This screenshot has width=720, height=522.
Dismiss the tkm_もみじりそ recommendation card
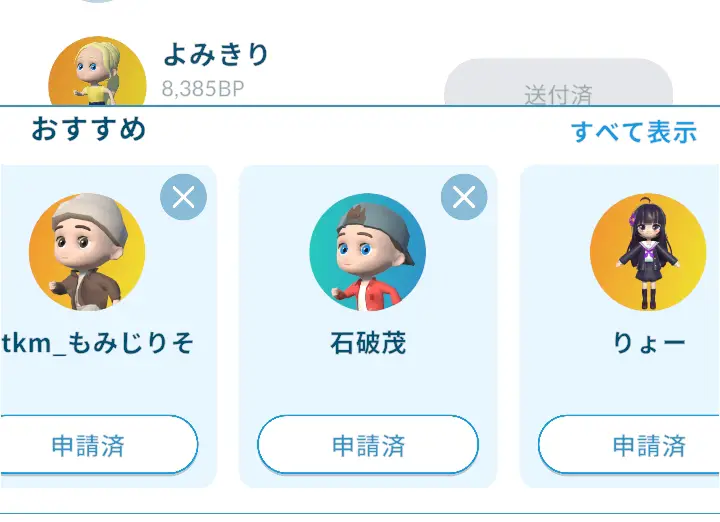(x=183, y=197)
